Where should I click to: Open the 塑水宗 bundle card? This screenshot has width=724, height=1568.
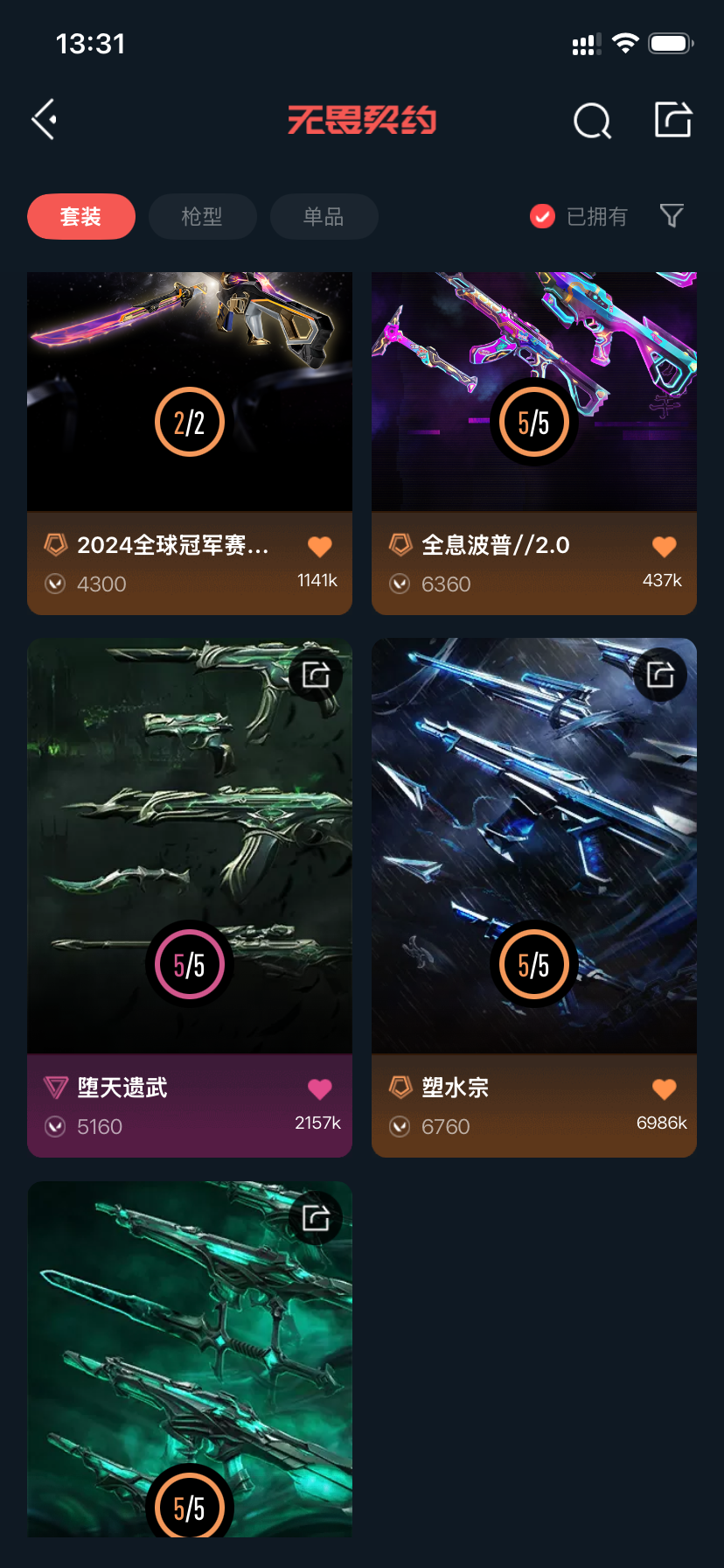(534, 857)
